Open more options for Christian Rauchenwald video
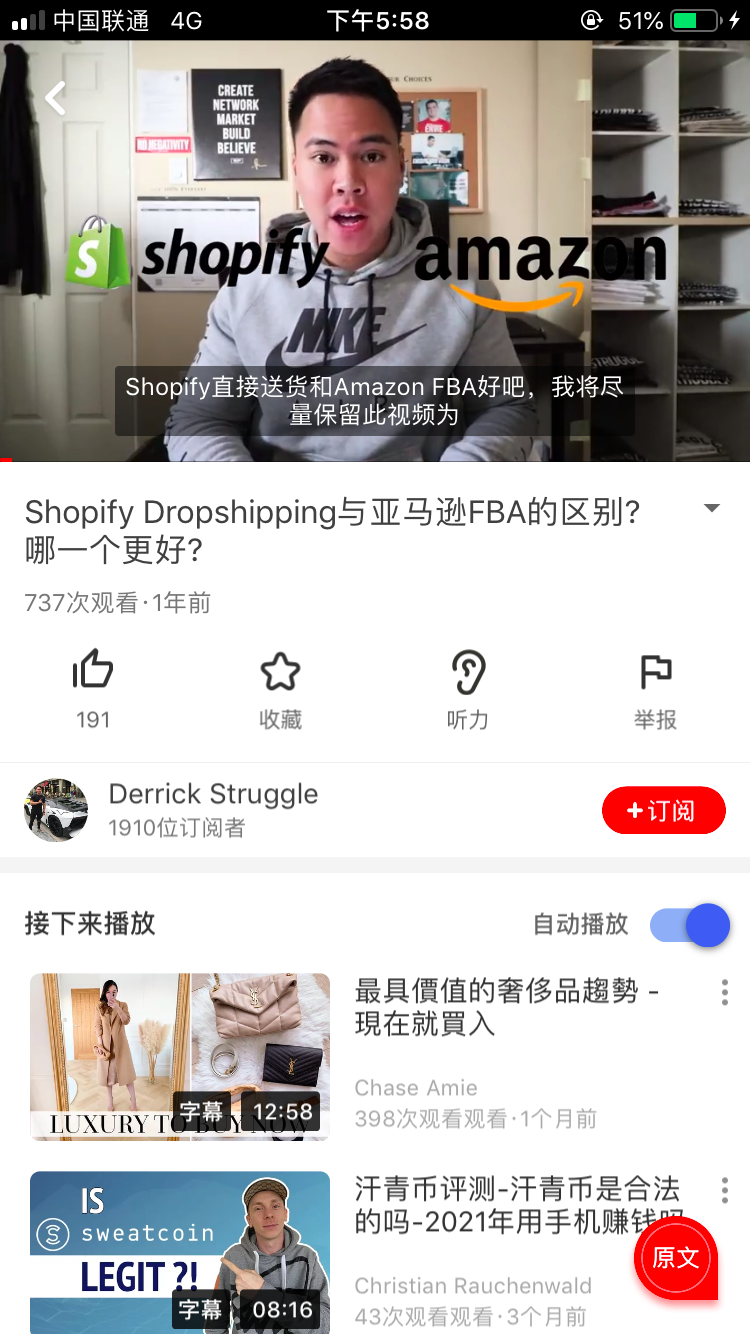Viewport: 750px width, 1334px height. [x=724, y=1190]
